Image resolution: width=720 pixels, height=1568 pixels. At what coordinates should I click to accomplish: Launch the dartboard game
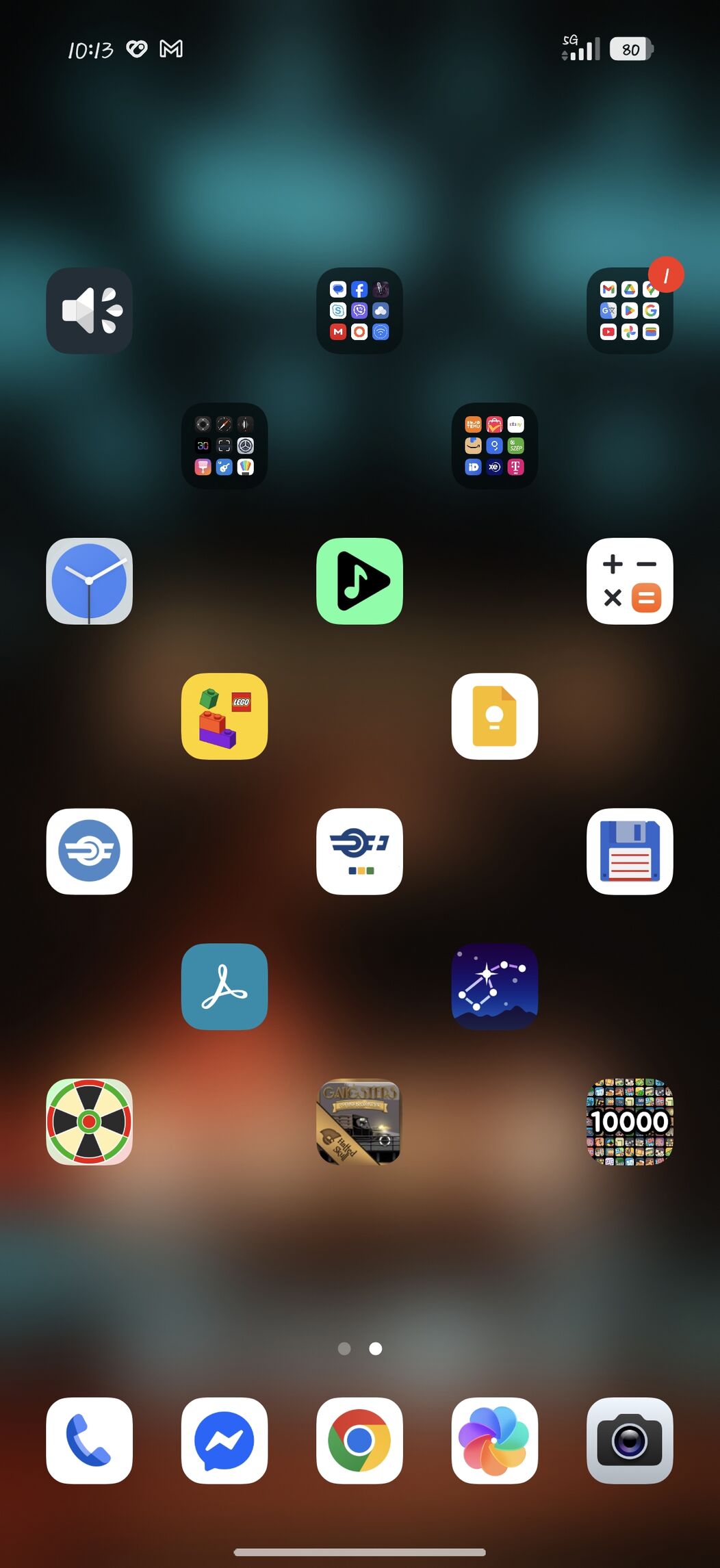(x=89, y=1121)
